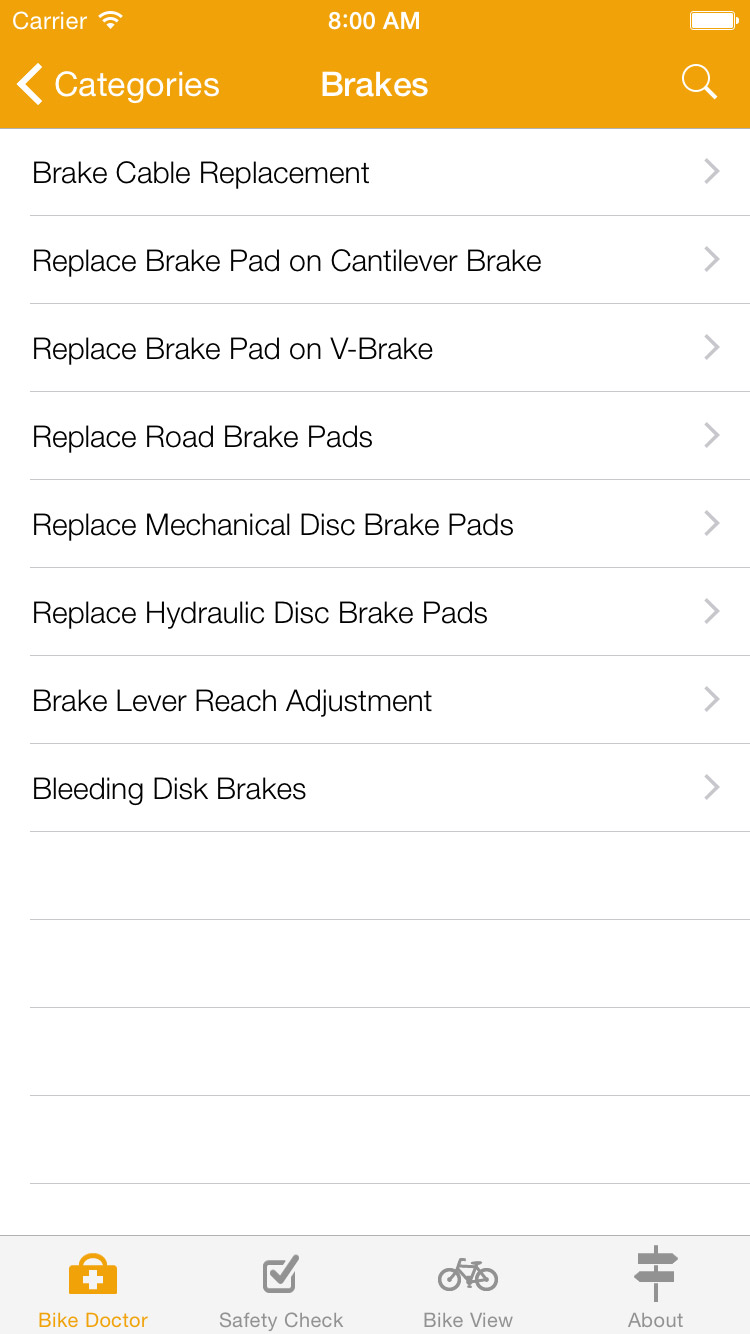Viewport: 750px width, 1334px height.
Task: Switch to the Bike Doctor tab
Action: click(93, 1288)
